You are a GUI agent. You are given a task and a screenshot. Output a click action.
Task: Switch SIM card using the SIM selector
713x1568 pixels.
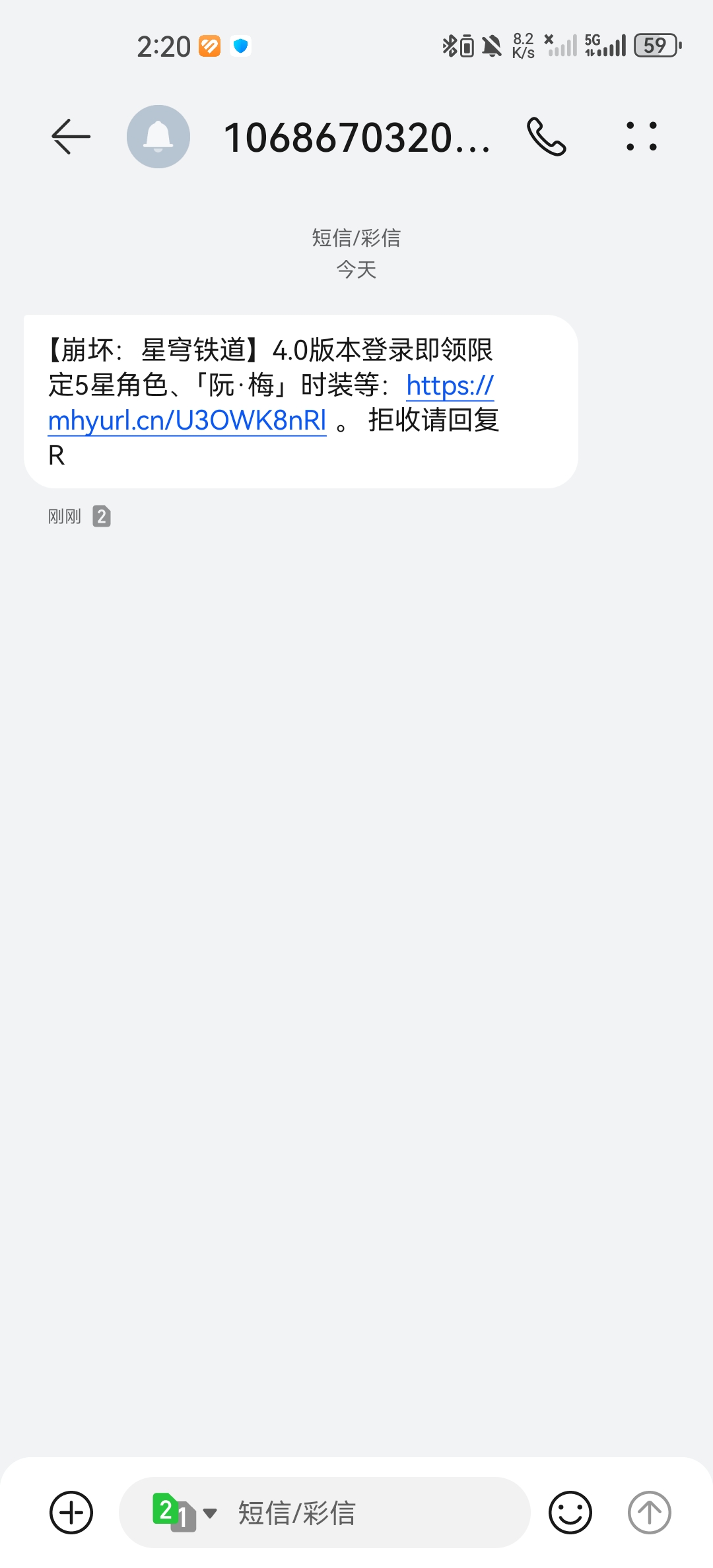point(184,1512)
